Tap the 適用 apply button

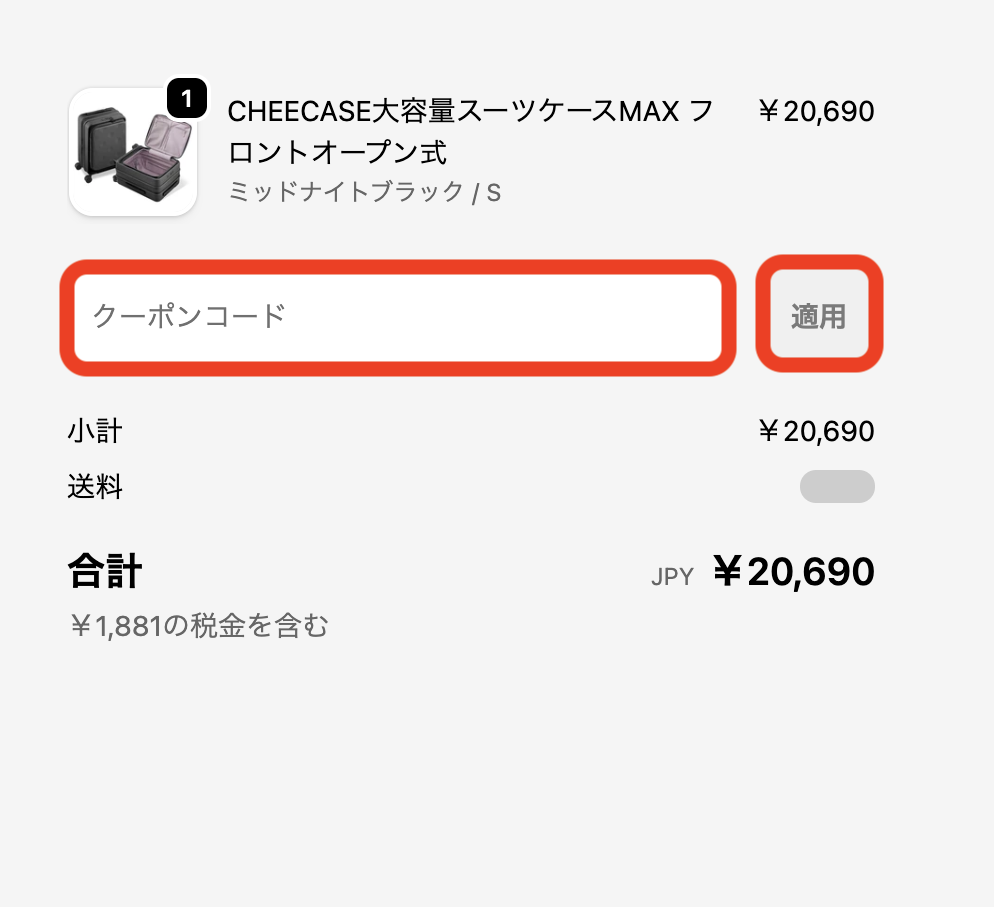(818, 317)
